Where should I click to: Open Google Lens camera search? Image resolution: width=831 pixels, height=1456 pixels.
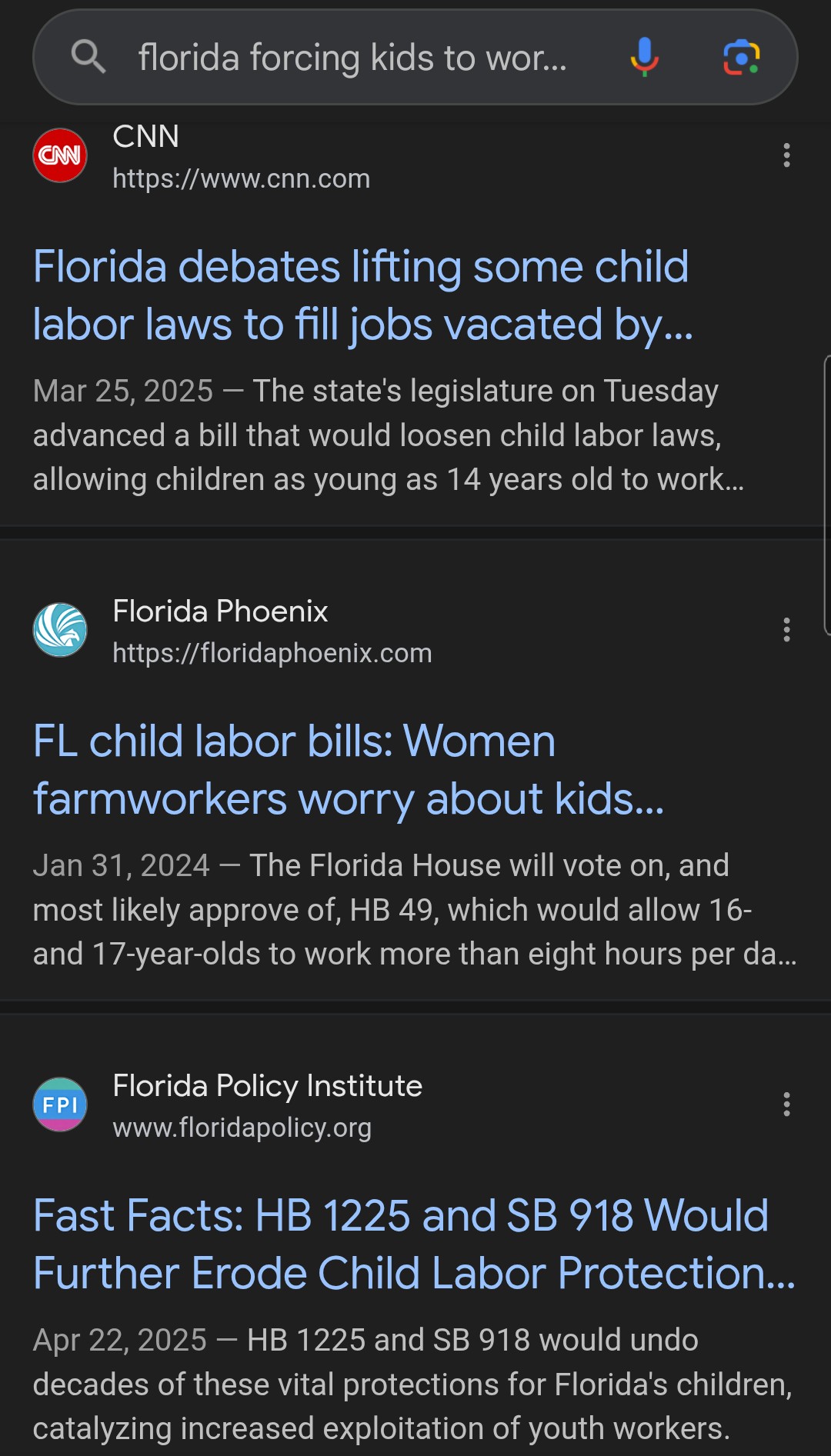click(742, 57)
